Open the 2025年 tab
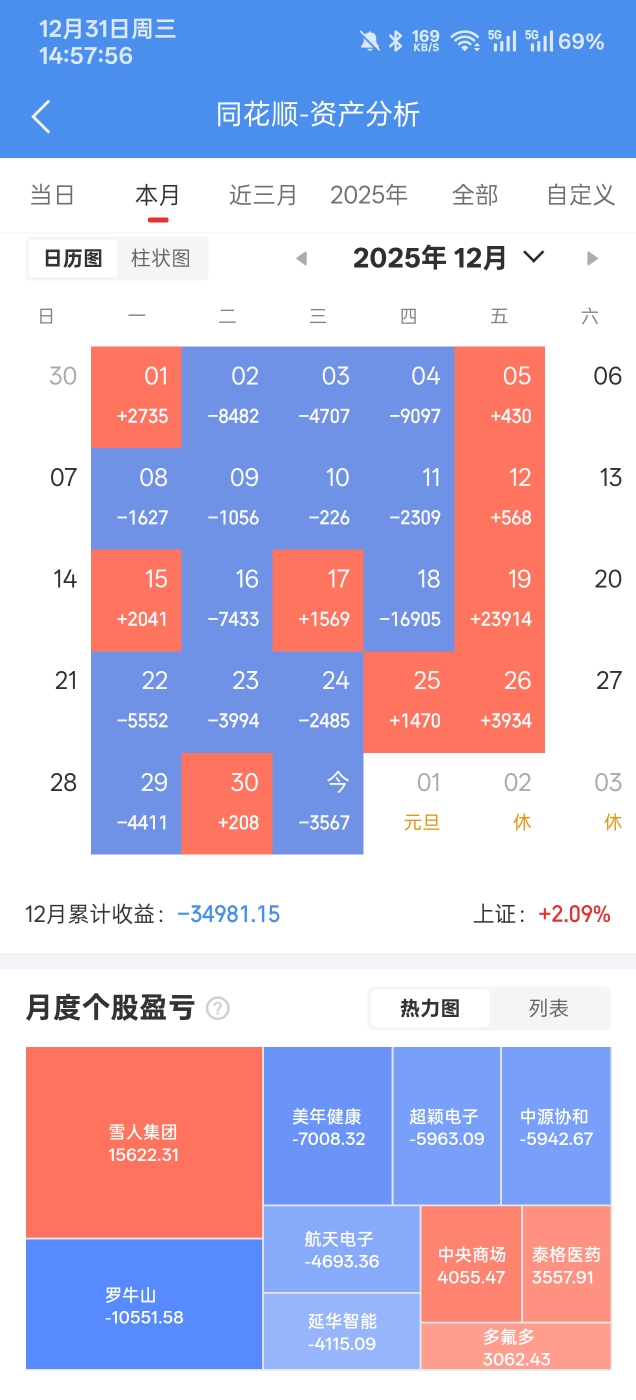This screenshot has height=1400, width=636. coord(369,195)
